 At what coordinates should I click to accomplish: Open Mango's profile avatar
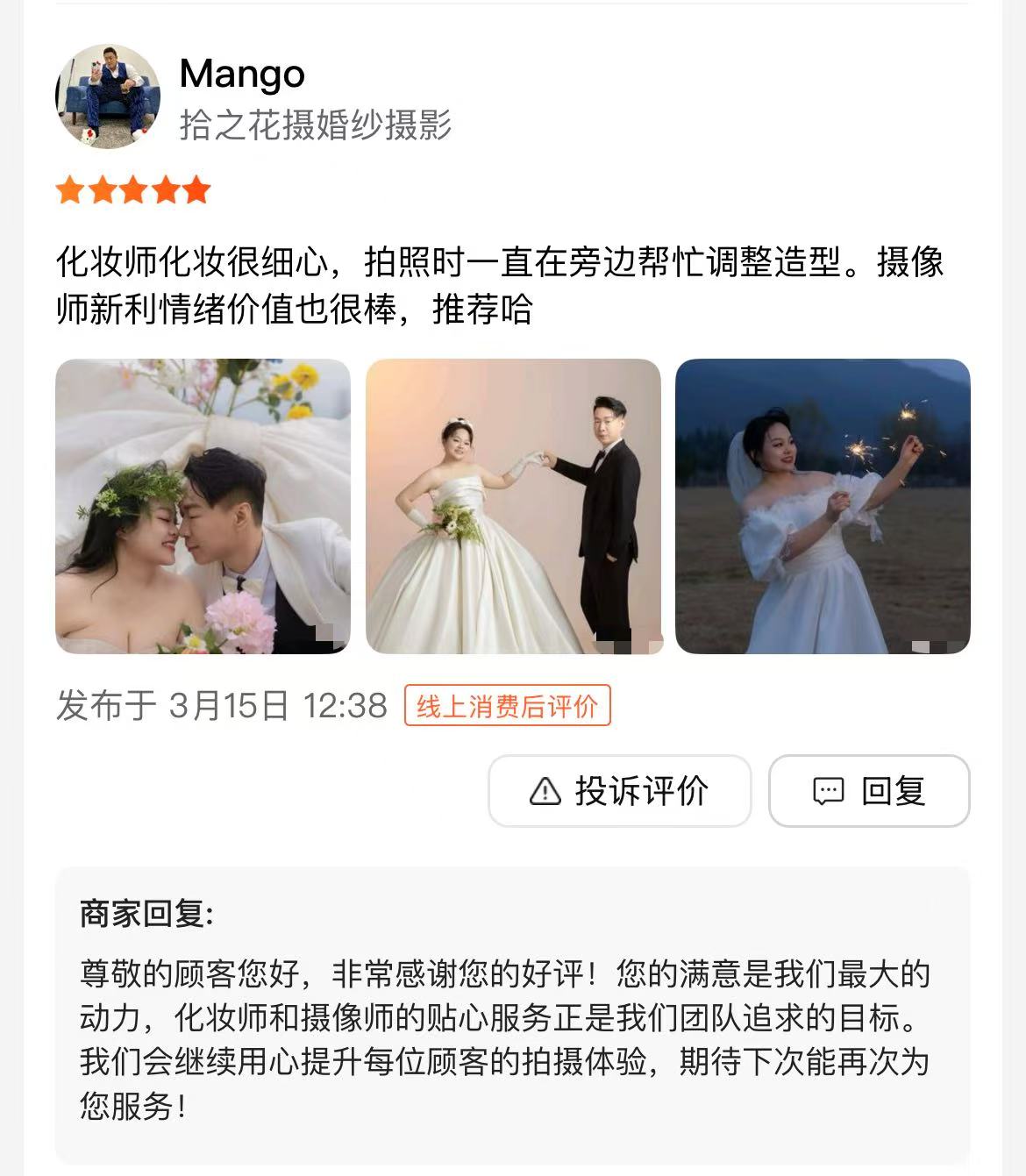pos(108,96)
